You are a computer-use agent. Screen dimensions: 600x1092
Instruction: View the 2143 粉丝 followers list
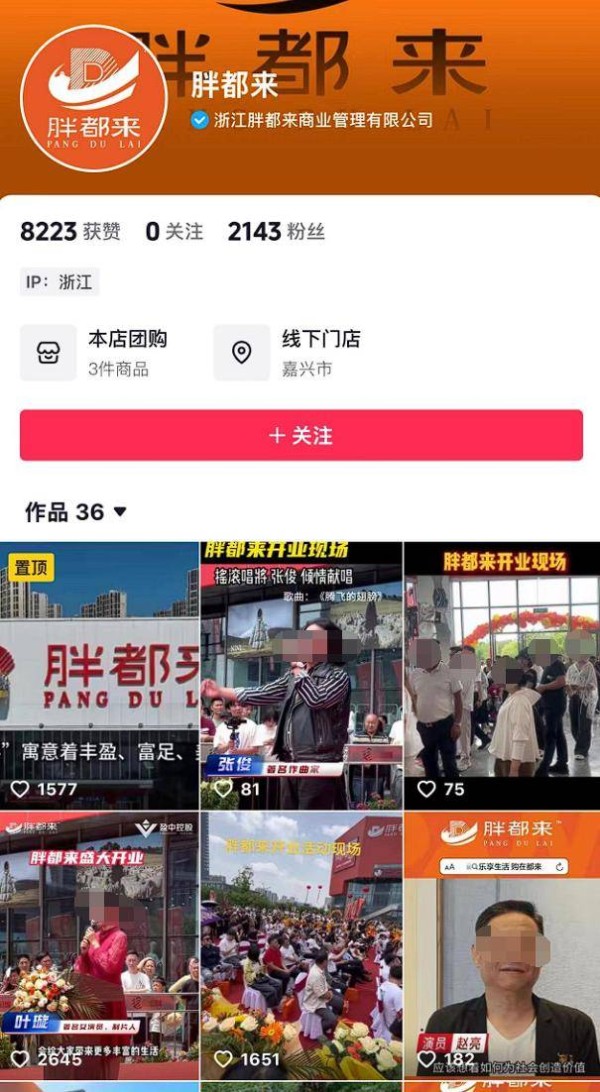click(276, 232)
